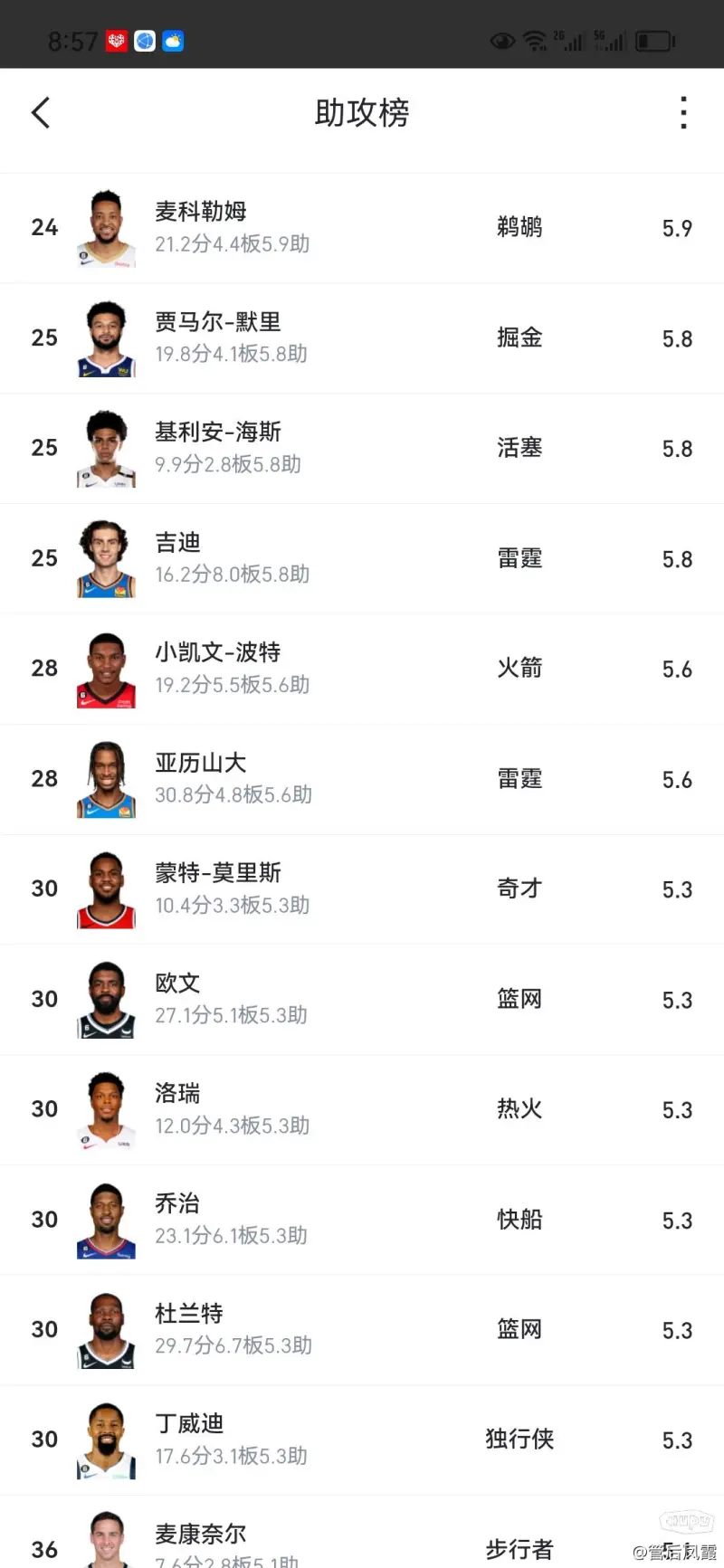Open 麦科勒姆's player row
This screenshot has height=1568, width=724.
coord(362,228)
